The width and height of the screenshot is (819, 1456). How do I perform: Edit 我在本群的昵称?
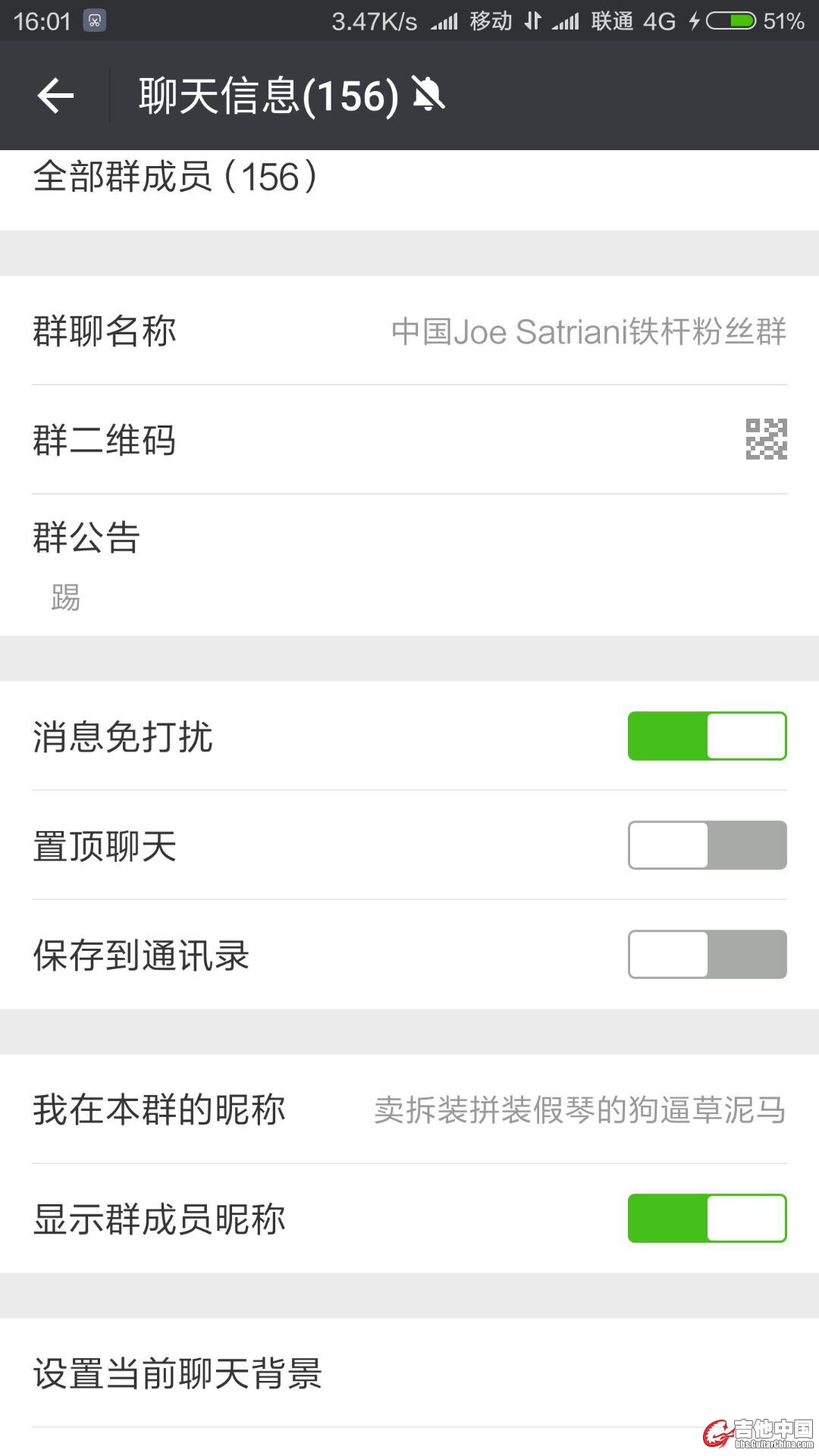409,1109
